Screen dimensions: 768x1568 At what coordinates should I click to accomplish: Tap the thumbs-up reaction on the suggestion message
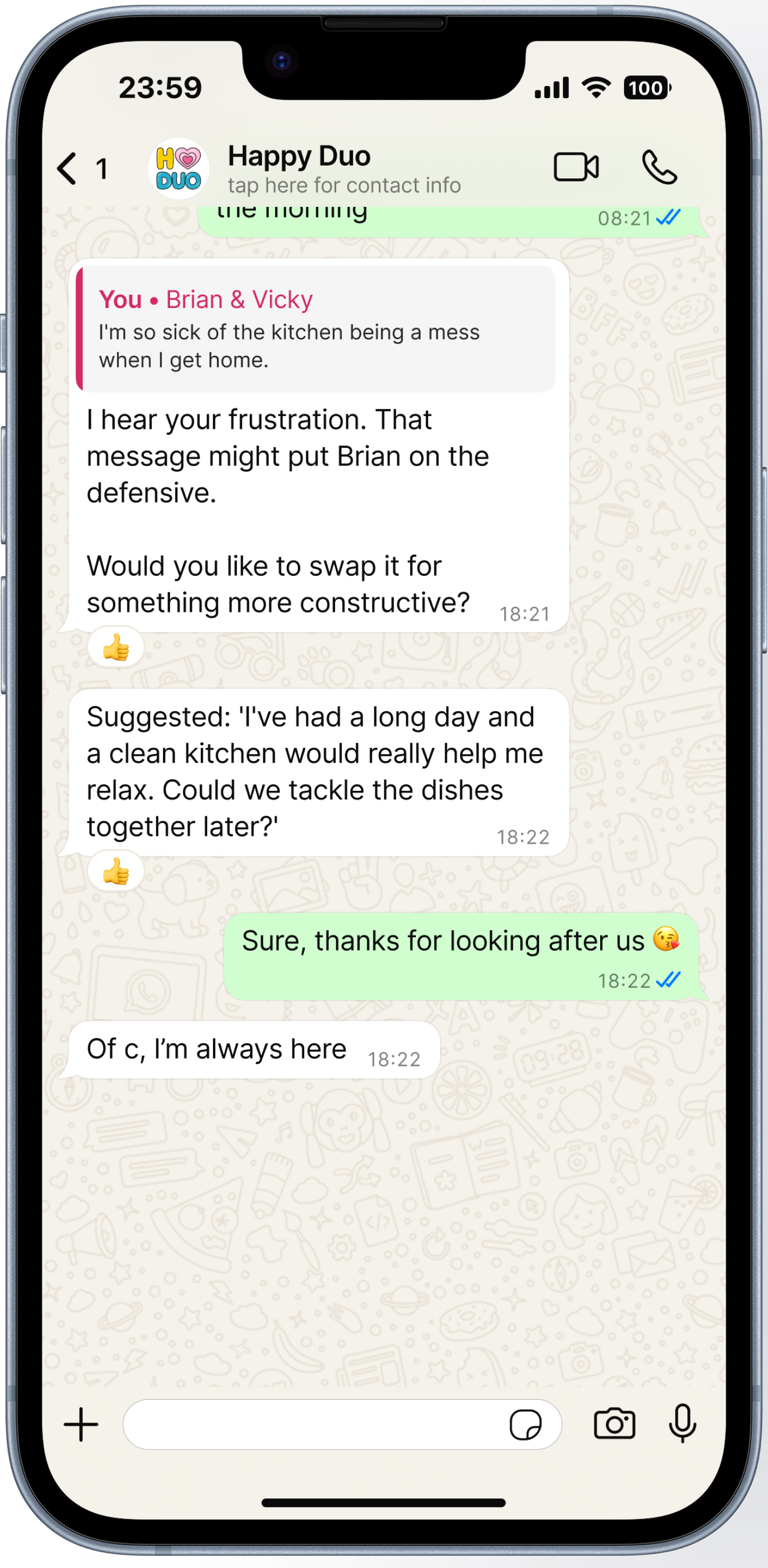tap(117, 871)
